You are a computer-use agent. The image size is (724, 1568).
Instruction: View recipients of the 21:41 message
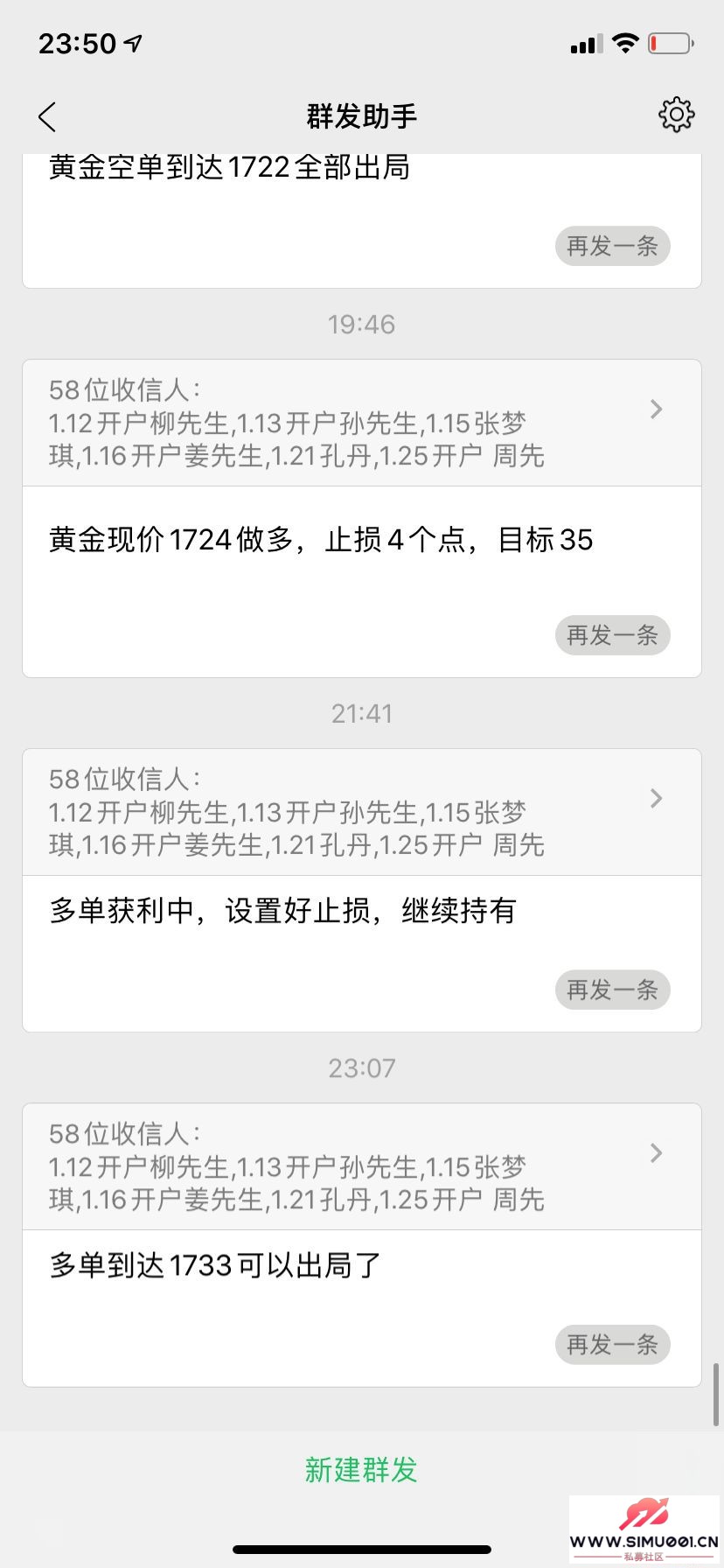tap(656, 799)
